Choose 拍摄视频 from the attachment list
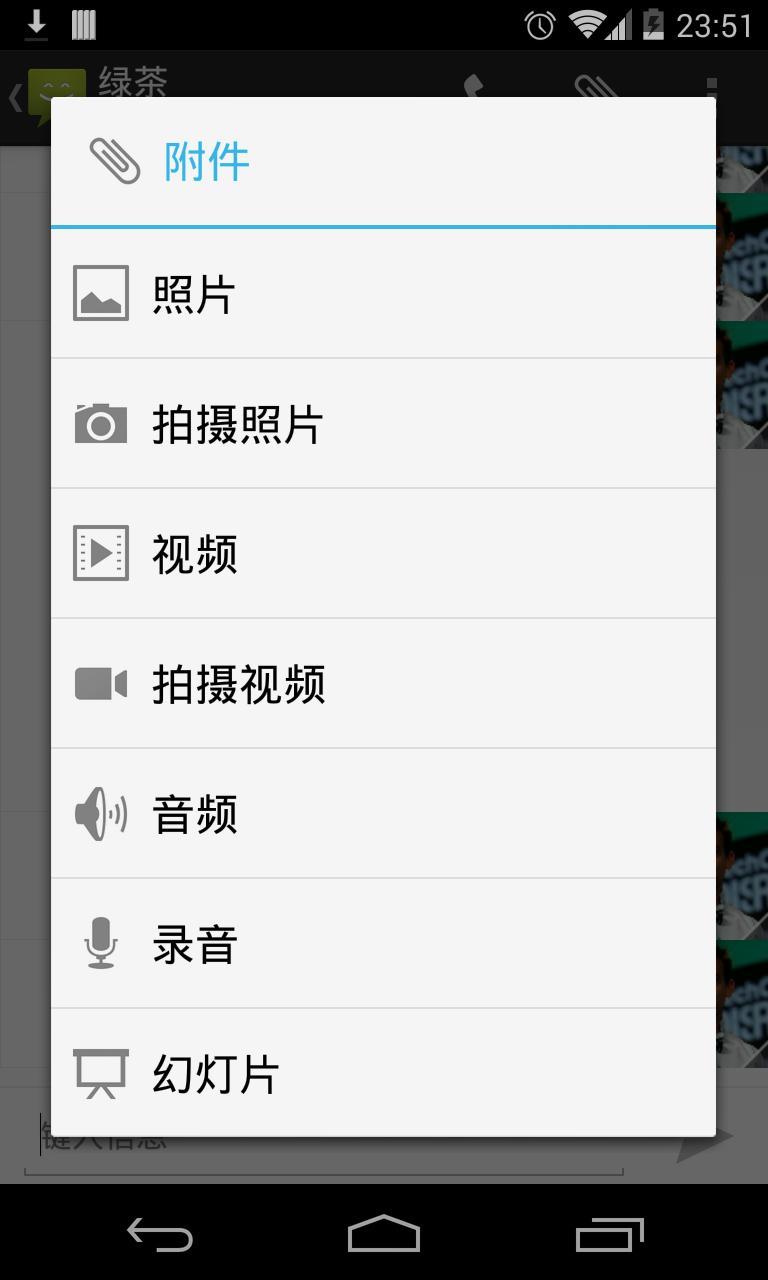The width and height of the screenshot is (768, 1280). pyautogui.click(x=240, y=683)
